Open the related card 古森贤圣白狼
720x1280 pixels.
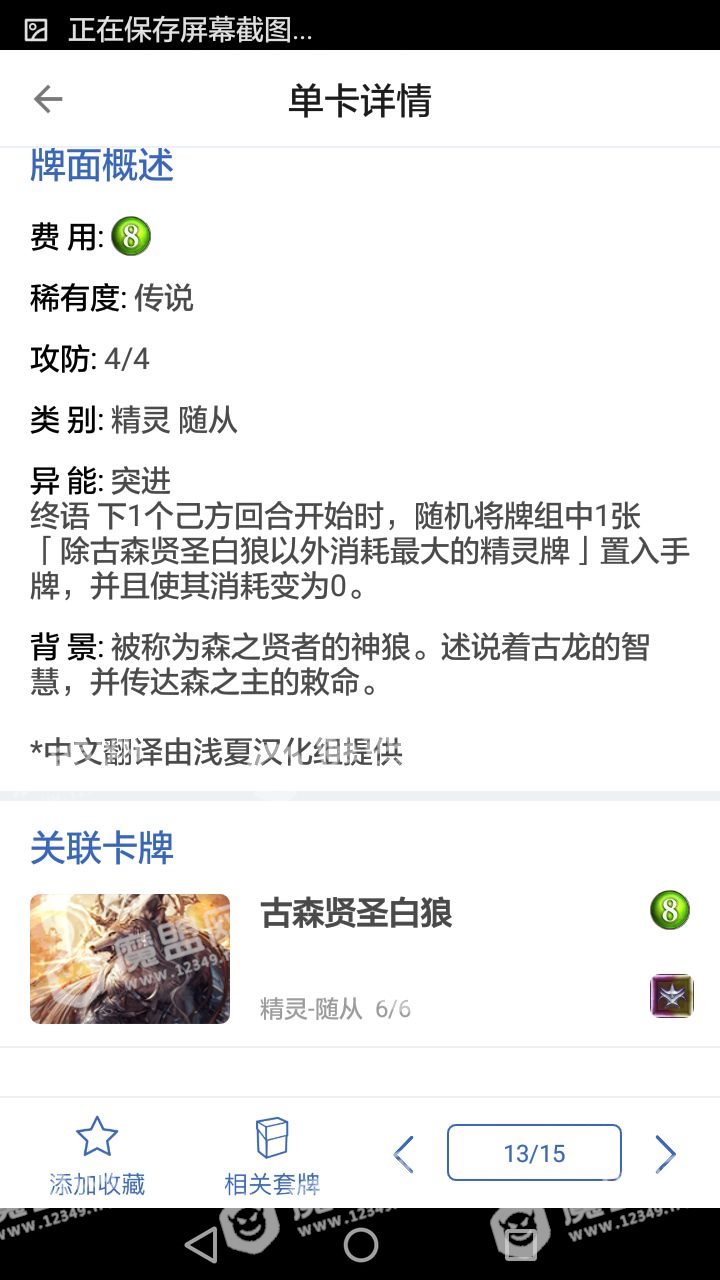click(x=358, y=958)
